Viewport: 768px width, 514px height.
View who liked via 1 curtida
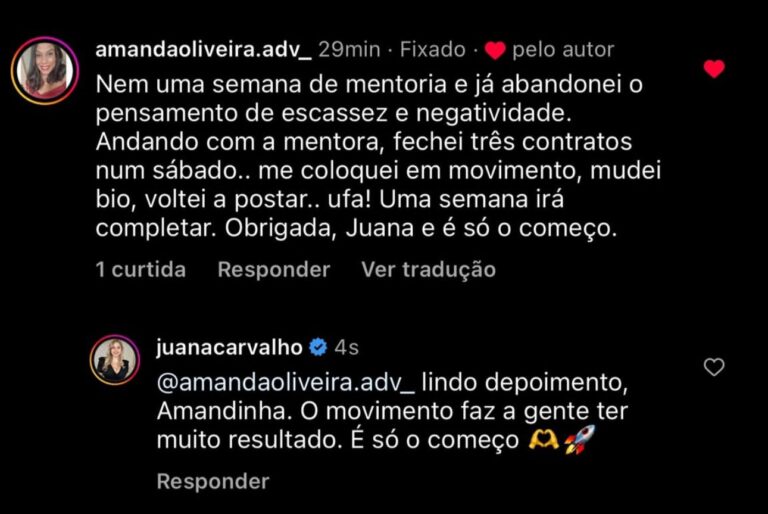[141, 269]
